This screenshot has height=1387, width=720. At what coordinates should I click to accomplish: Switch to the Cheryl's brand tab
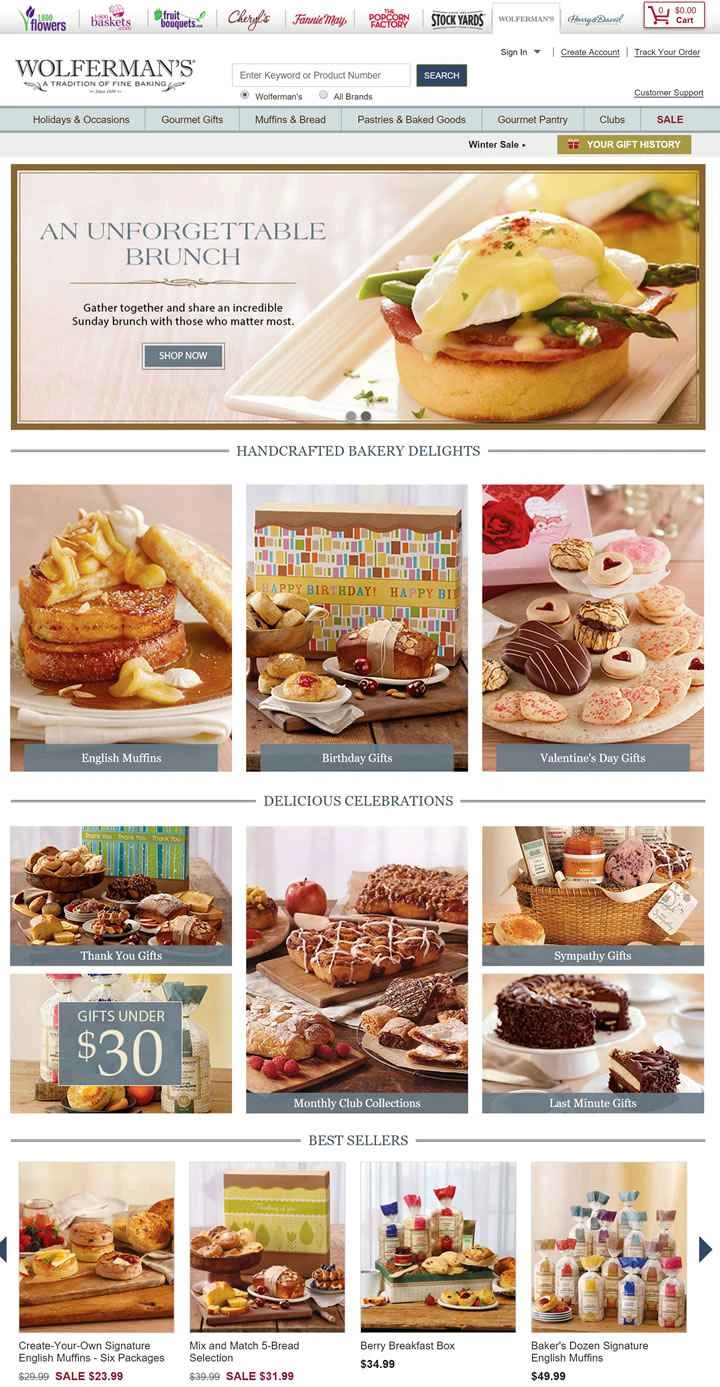pos(248,18)
